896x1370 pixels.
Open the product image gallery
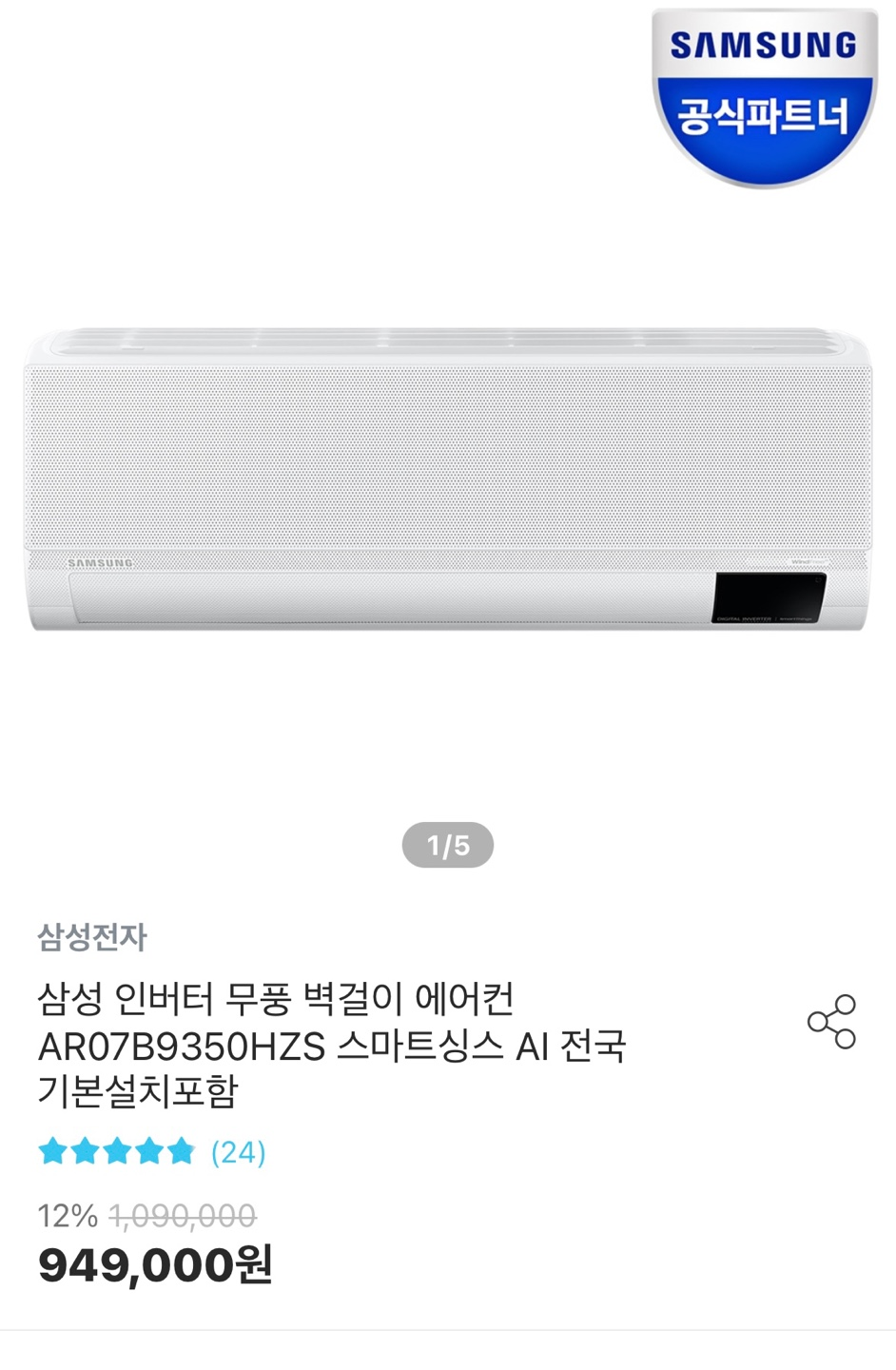pyautogui.click(x=447, y=480)
